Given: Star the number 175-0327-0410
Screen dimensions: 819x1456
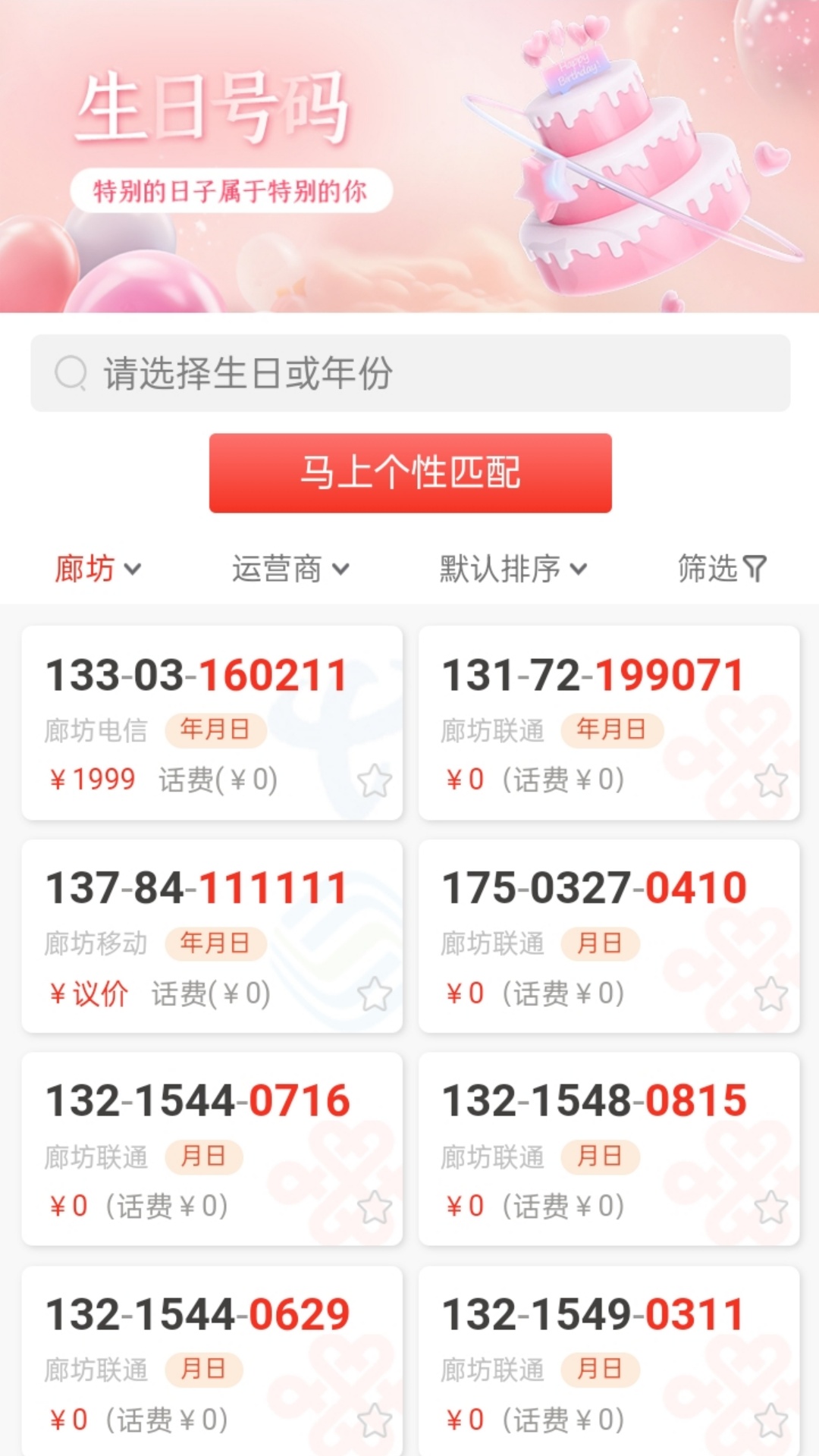Looking at the screenshot, I should tap(771, 994).
